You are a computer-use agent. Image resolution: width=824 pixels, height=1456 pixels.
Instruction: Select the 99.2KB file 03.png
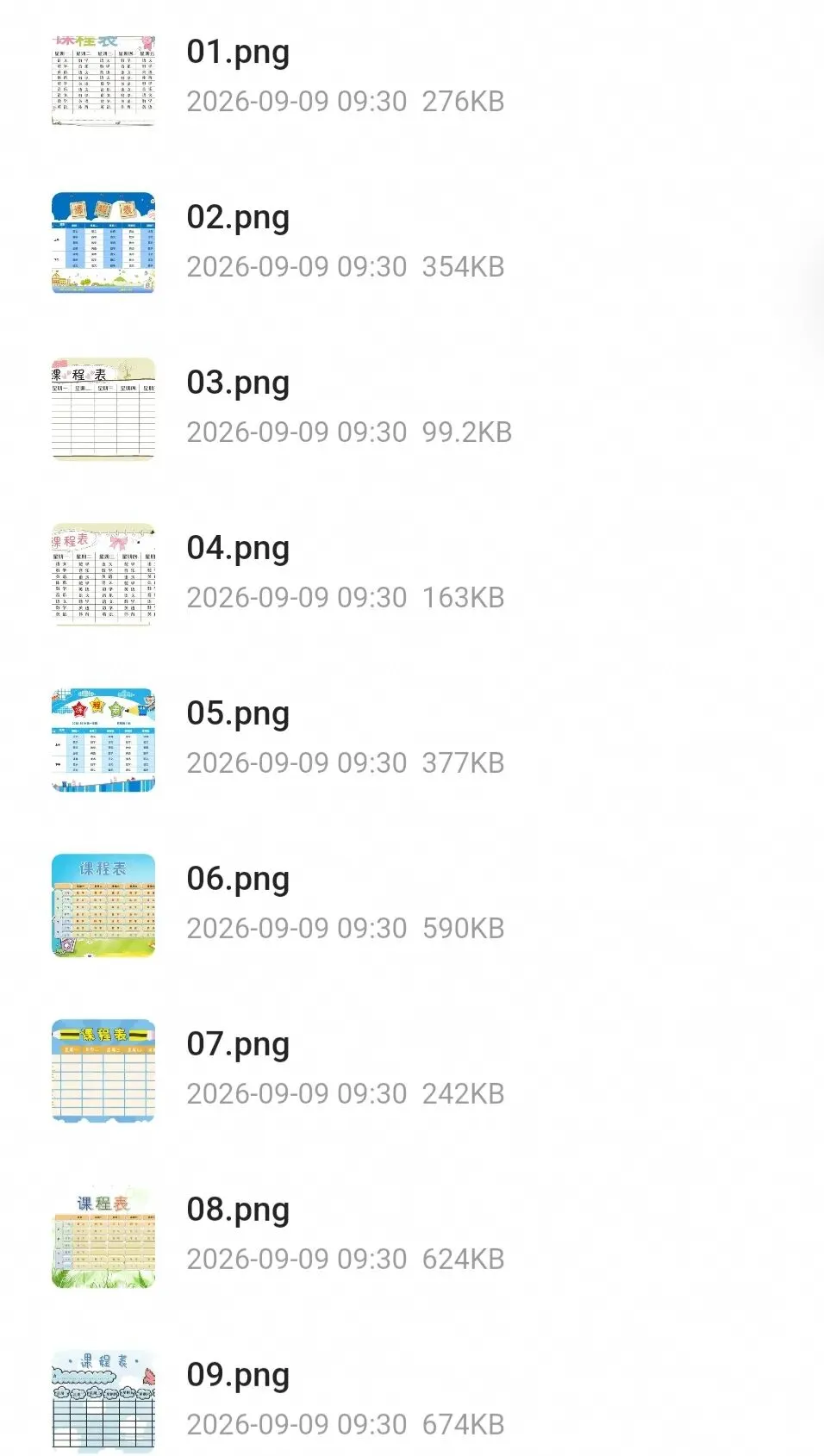tap(412, 408)
